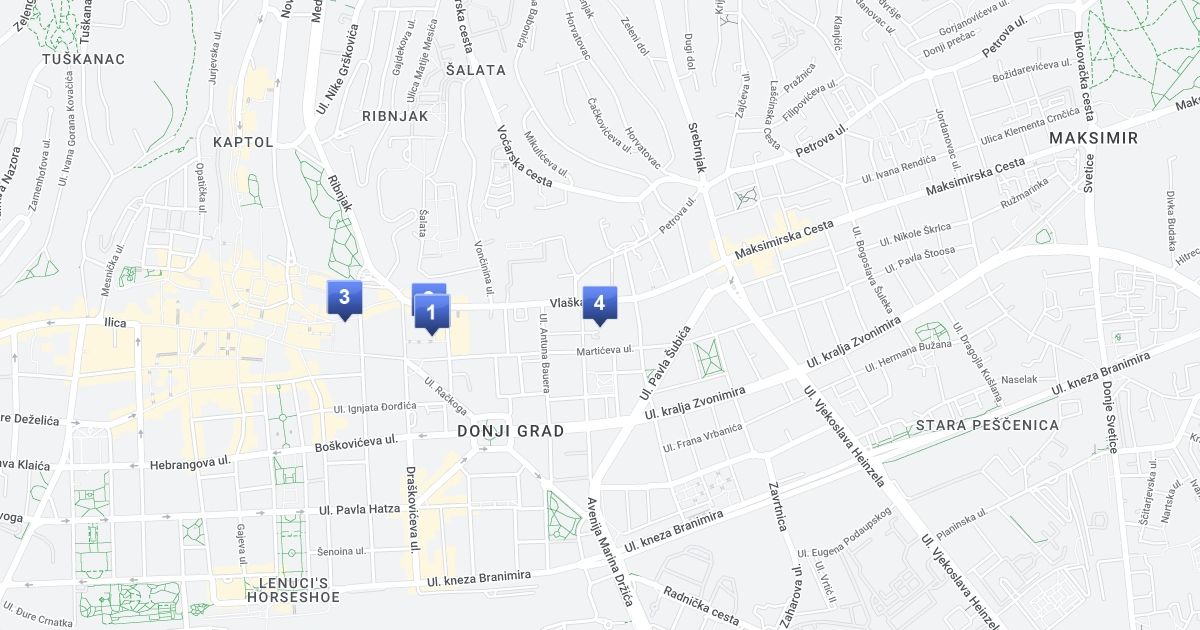Open map marker number 3
Screen dimensions: 1200x630
344,297
